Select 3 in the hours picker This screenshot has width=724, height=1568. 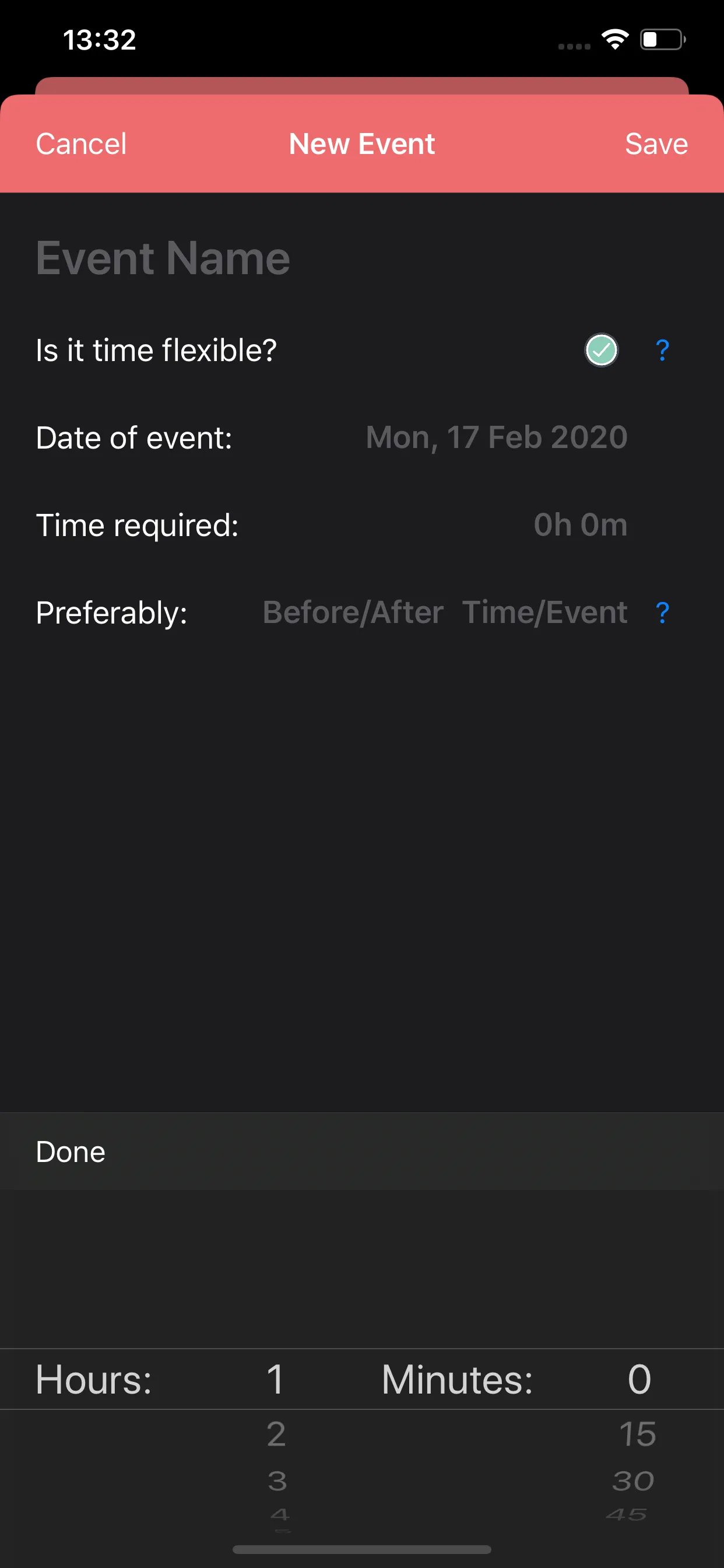pyautogui.click(x=277, y=1481)
